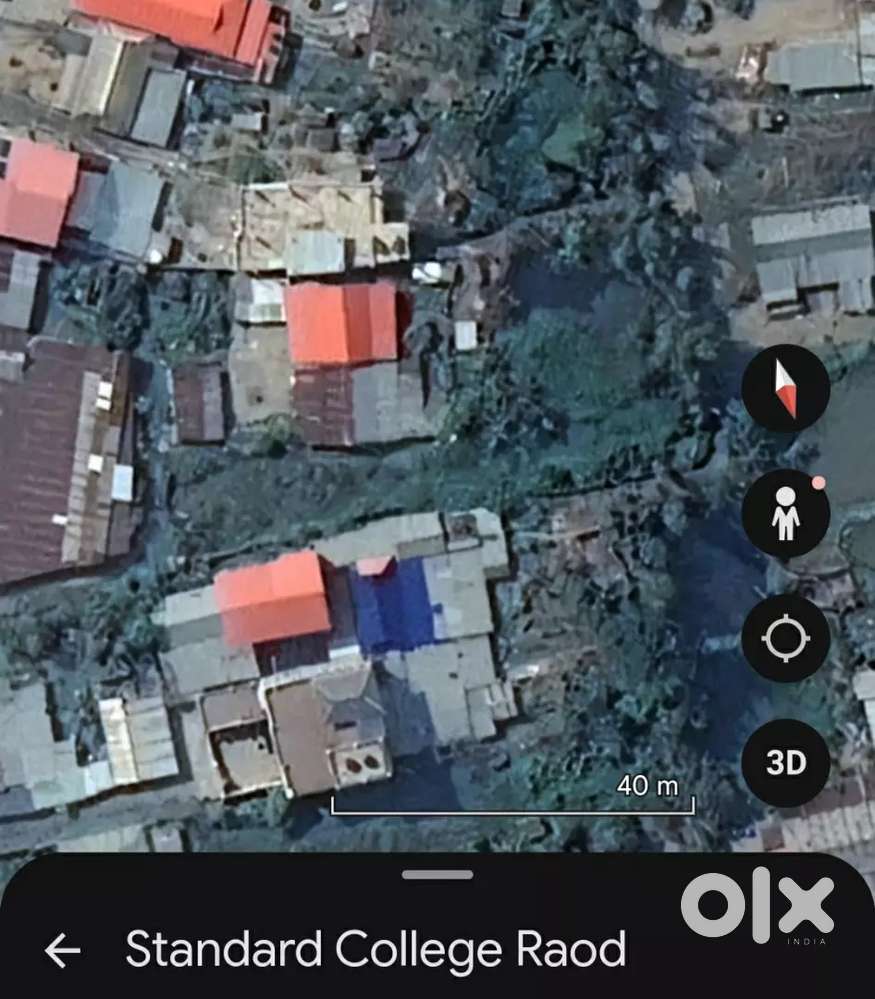Reset map orientation using the compass icon
The height and width of the screenshot is (999, 875).
tap(786, 387)
